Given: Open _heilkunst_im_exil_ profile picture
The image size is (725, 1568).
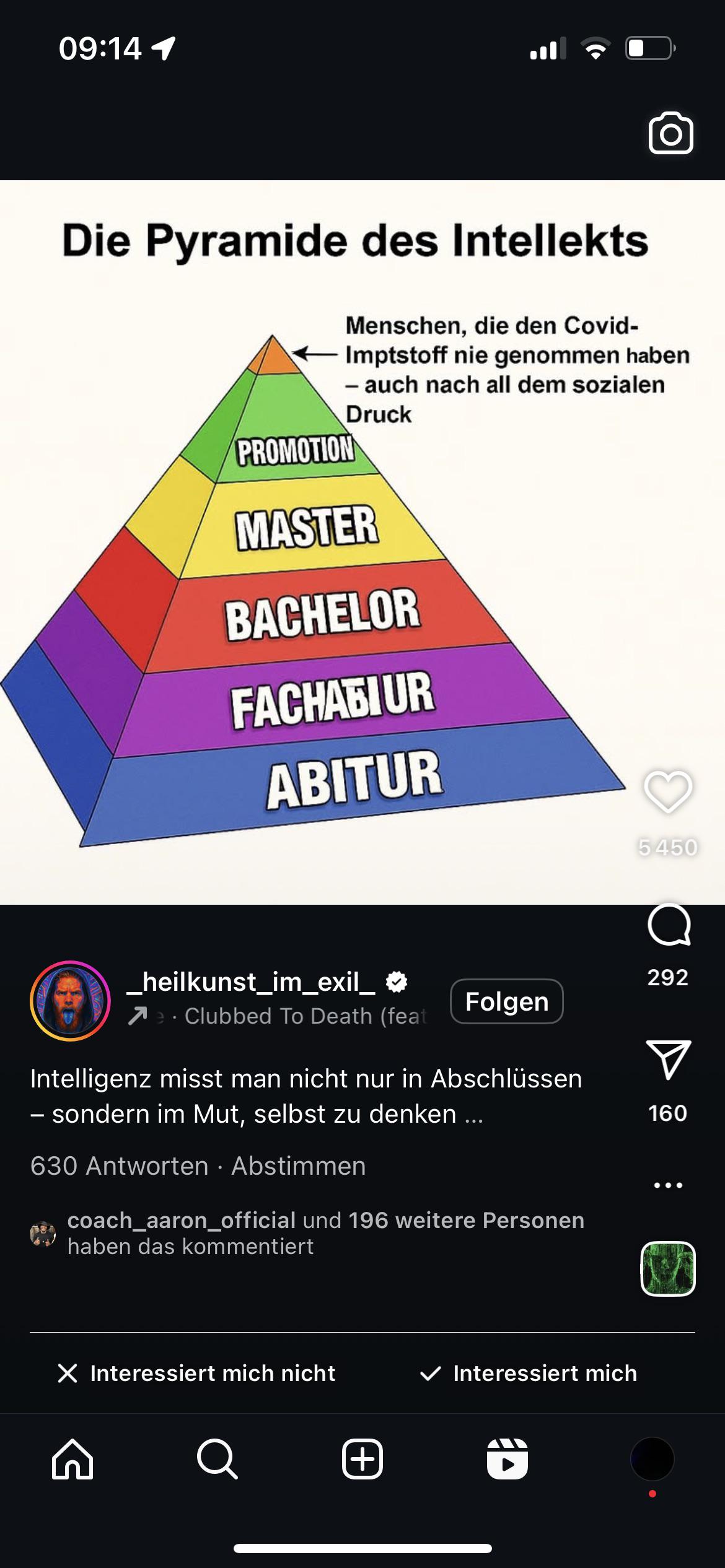Looking at the screenshot, I should [x=70, y=1001].
